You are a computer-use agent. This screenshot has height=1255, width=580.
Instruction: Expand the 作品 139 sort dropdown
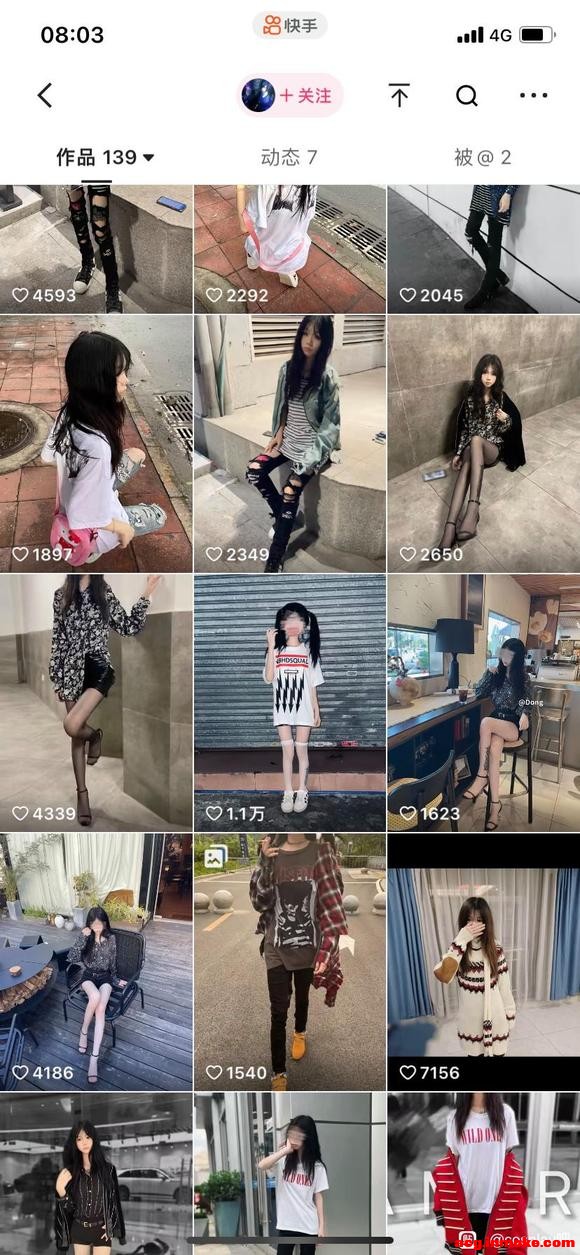click(105, 157)
